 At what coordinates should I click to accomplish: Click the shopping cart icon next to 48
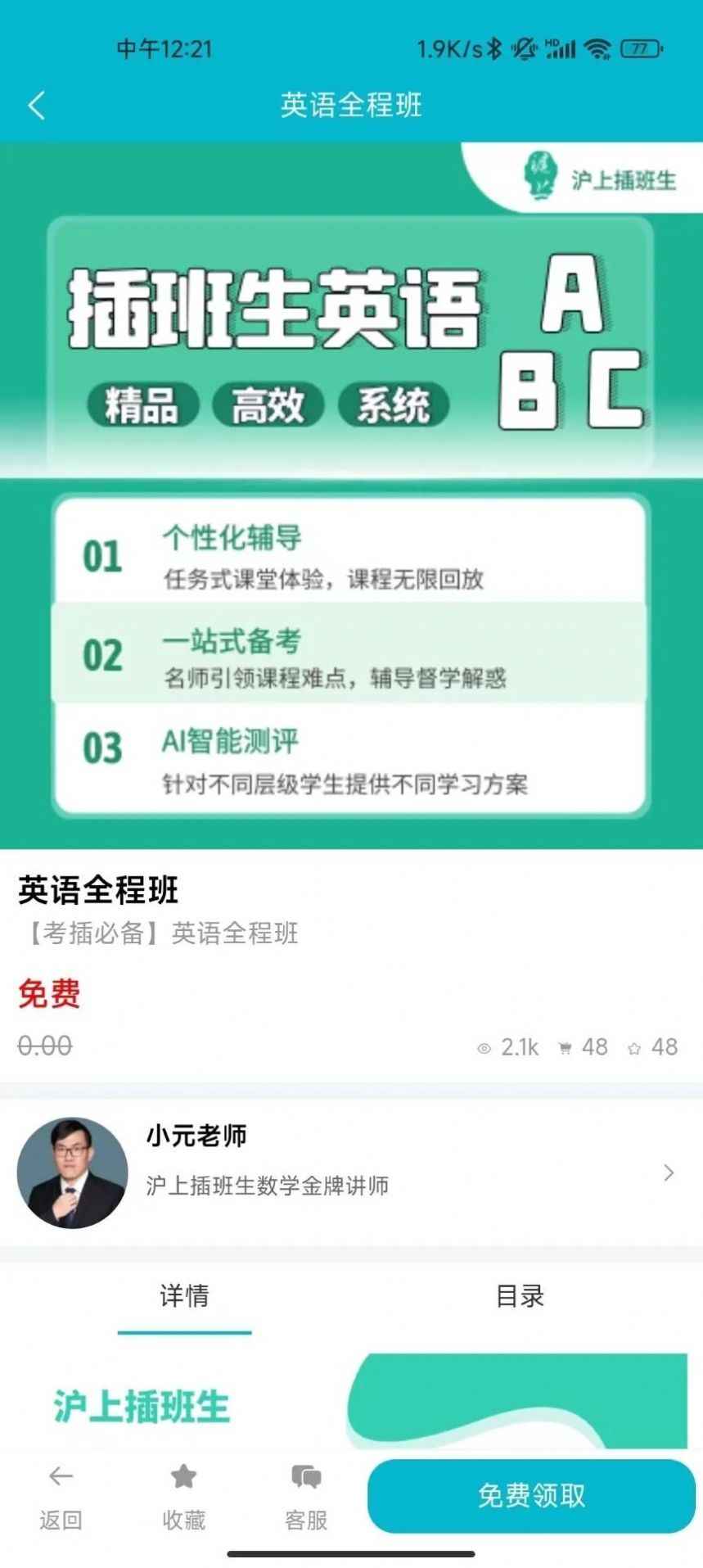coord(566,1046)
